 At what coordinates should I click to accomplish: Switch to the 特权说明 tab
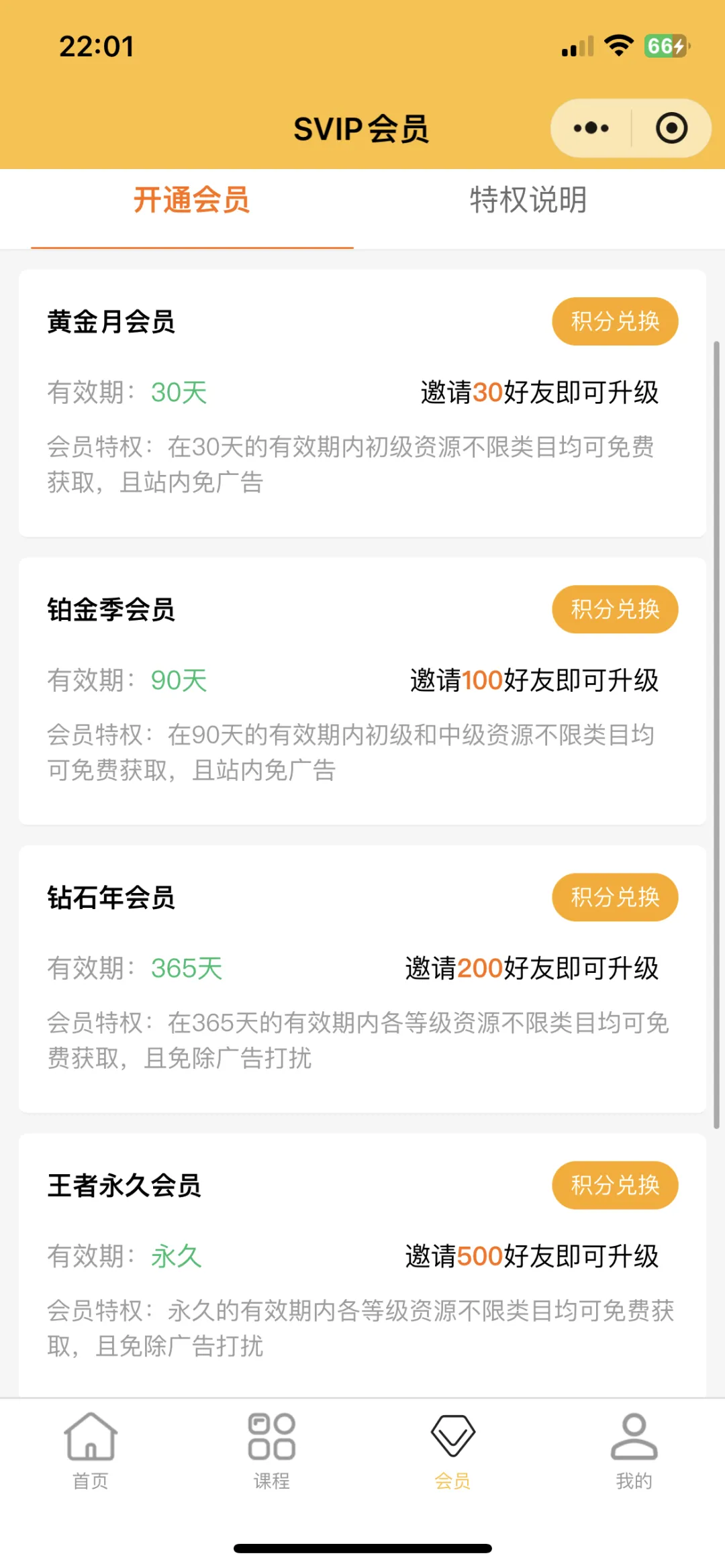[x=528, y=200]
